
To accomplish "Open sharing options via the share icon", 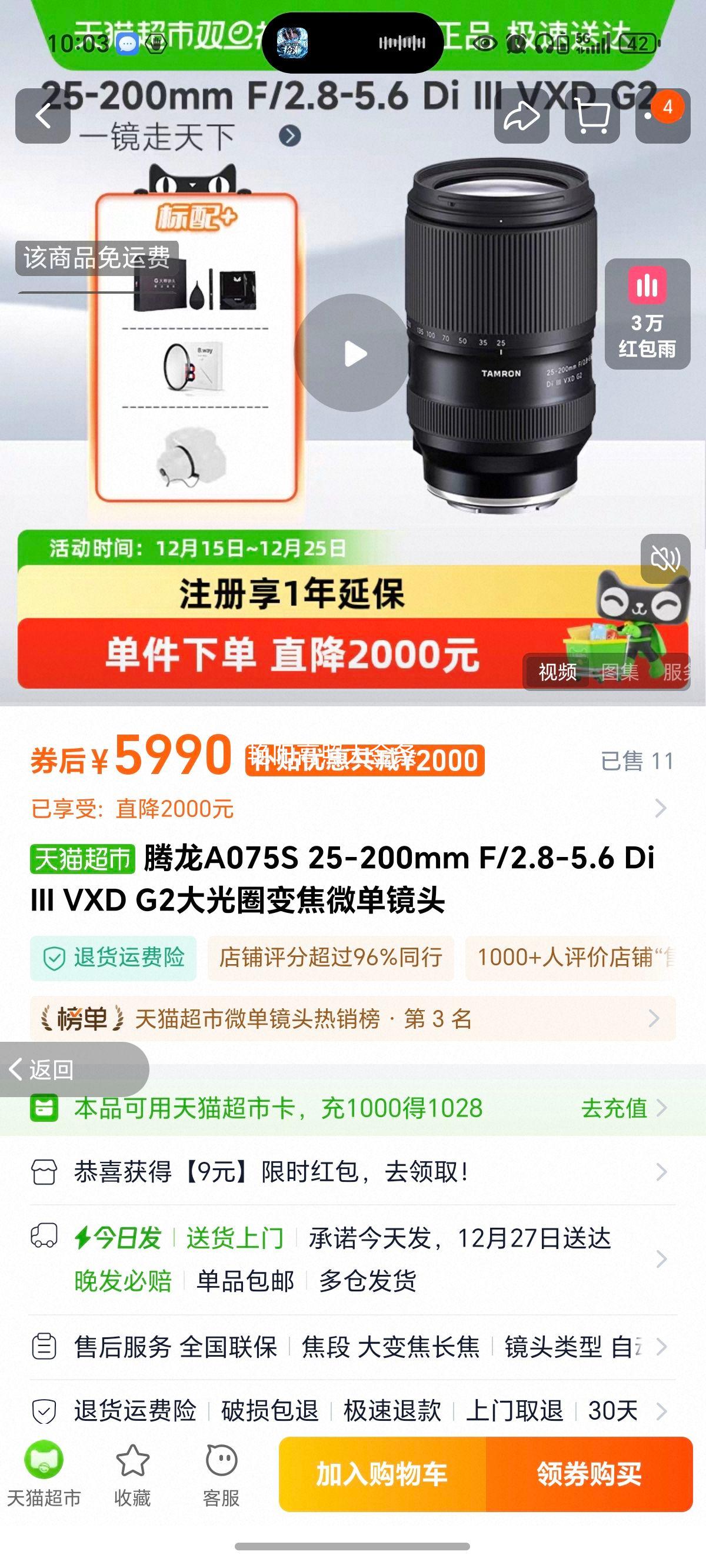I will 522,115.
